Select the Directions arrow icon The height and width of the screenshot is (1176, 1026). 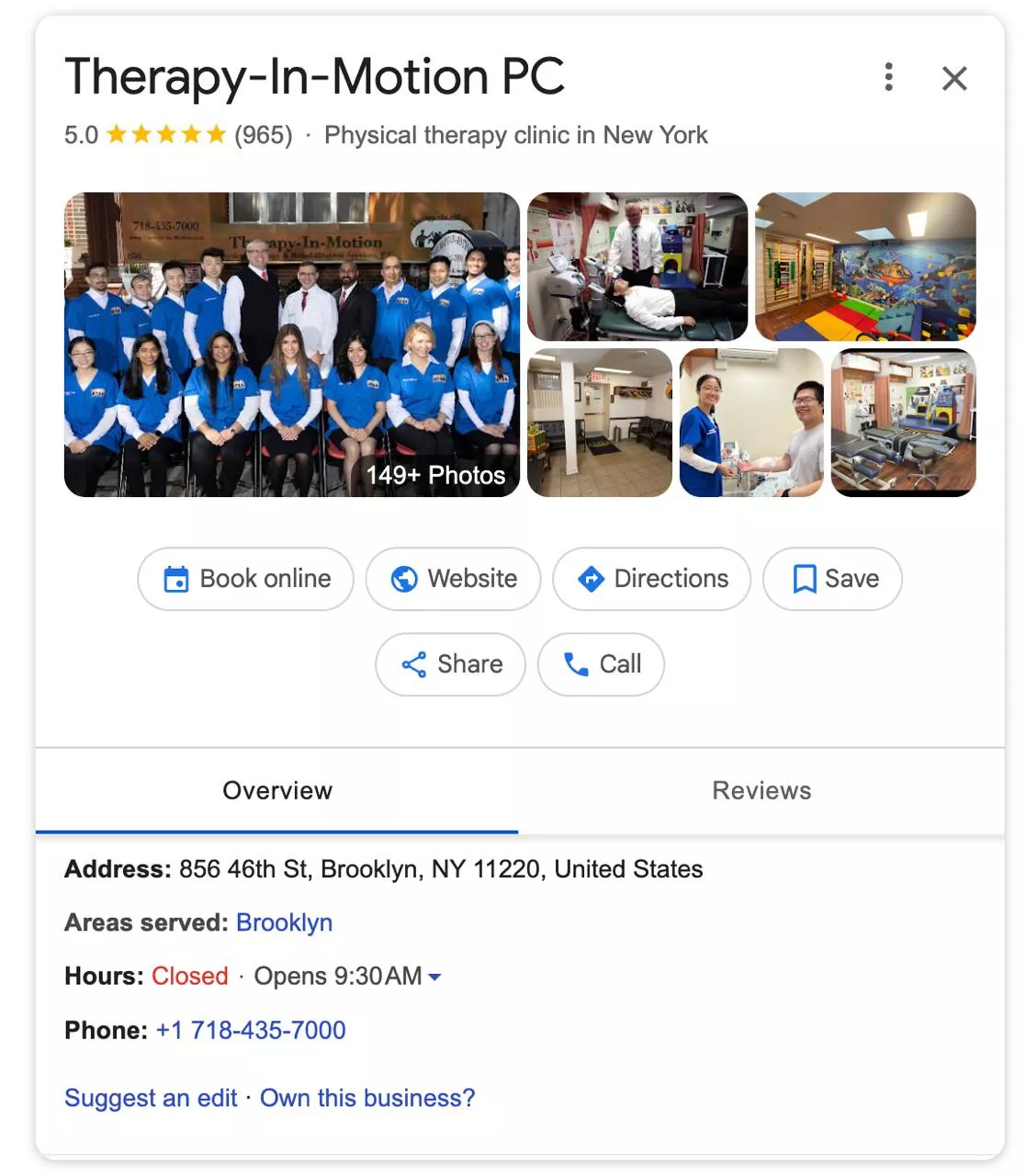click(x=592, y=579)
